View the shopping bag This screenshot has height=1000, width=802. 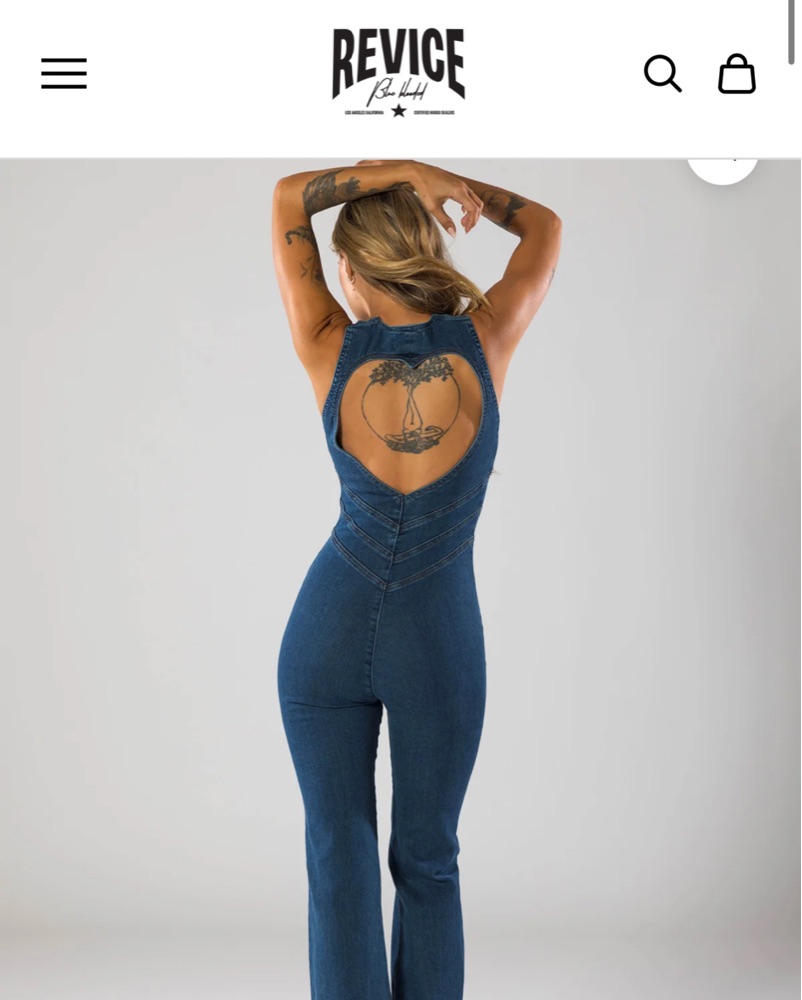click(737, 74)
